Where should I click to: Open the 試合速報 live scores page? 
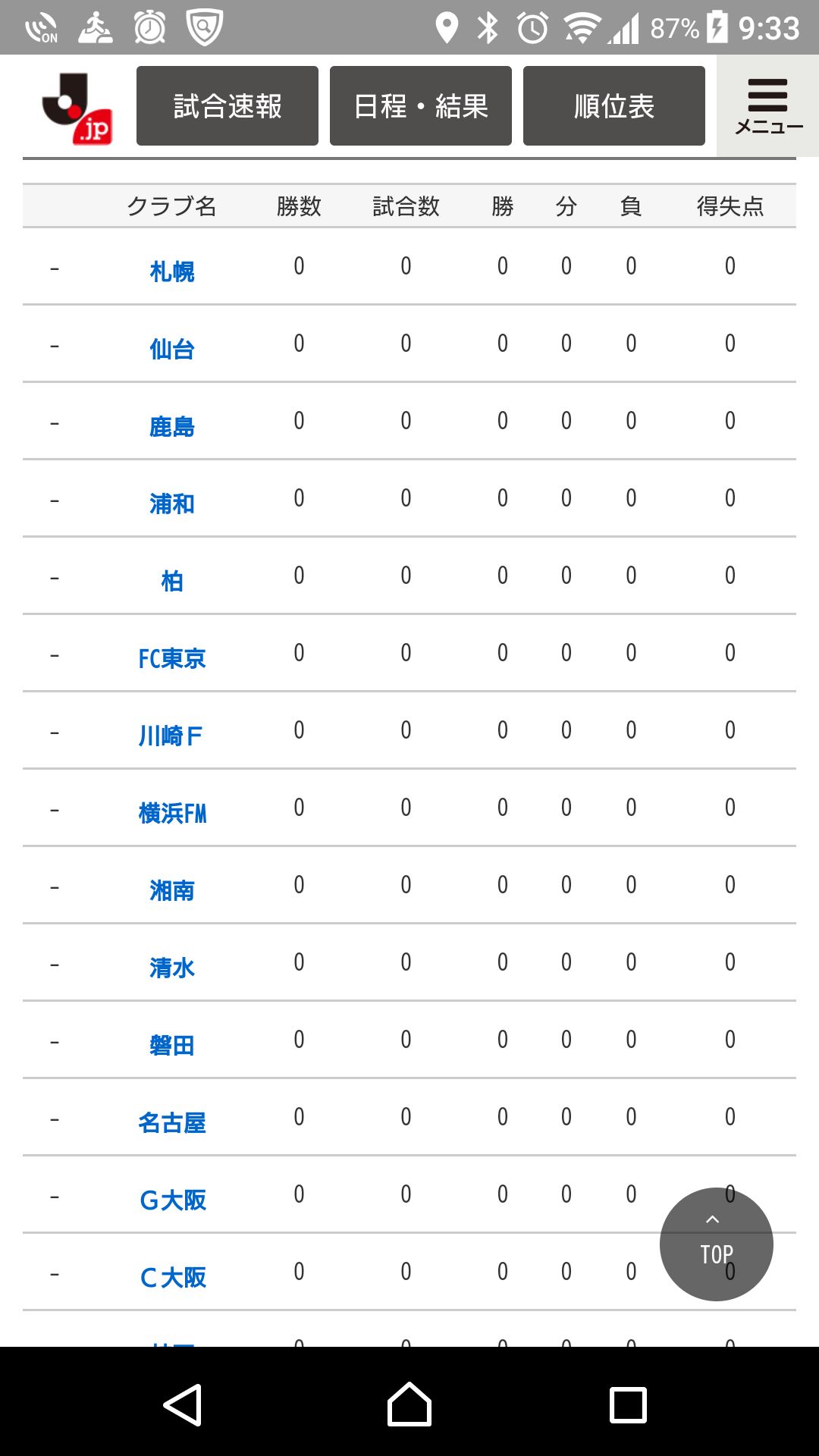(x=227, y=106)
